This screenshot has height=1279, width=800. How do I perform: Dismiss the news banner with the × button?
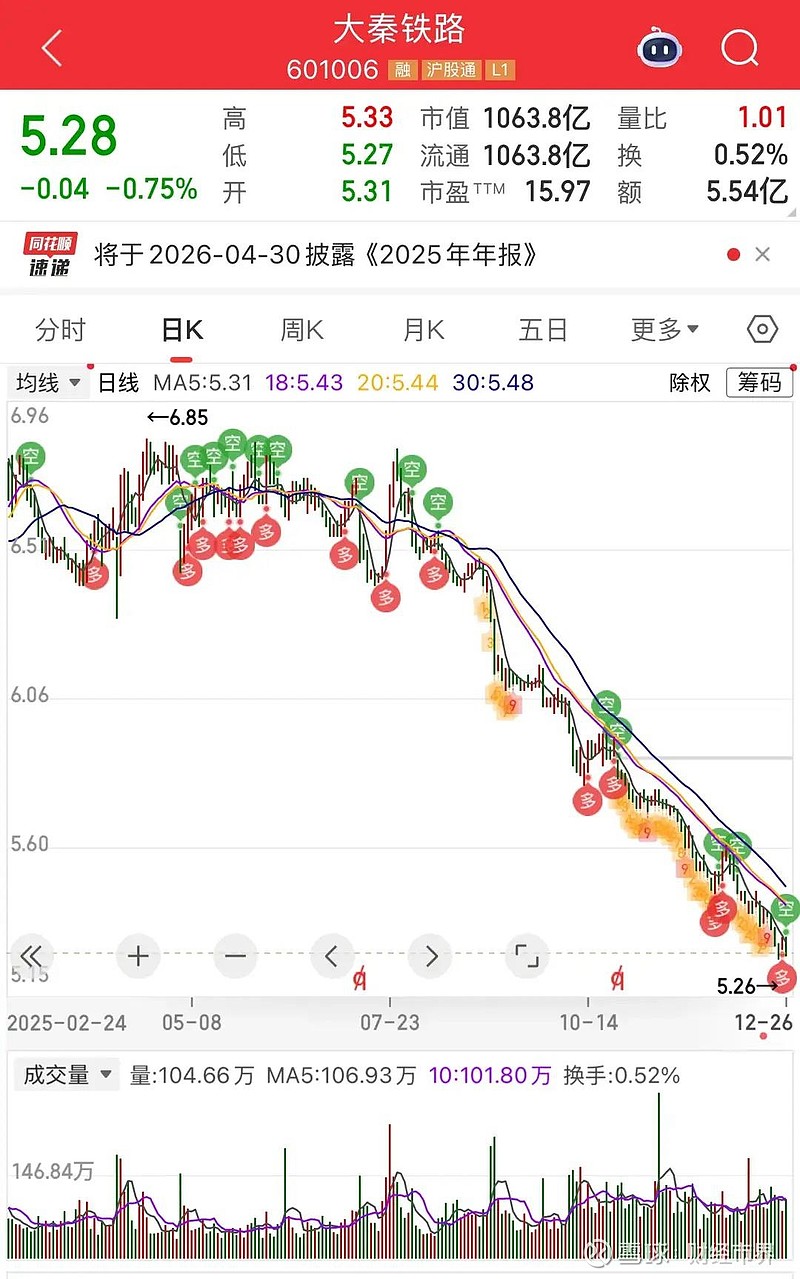(x=764, y=254)
